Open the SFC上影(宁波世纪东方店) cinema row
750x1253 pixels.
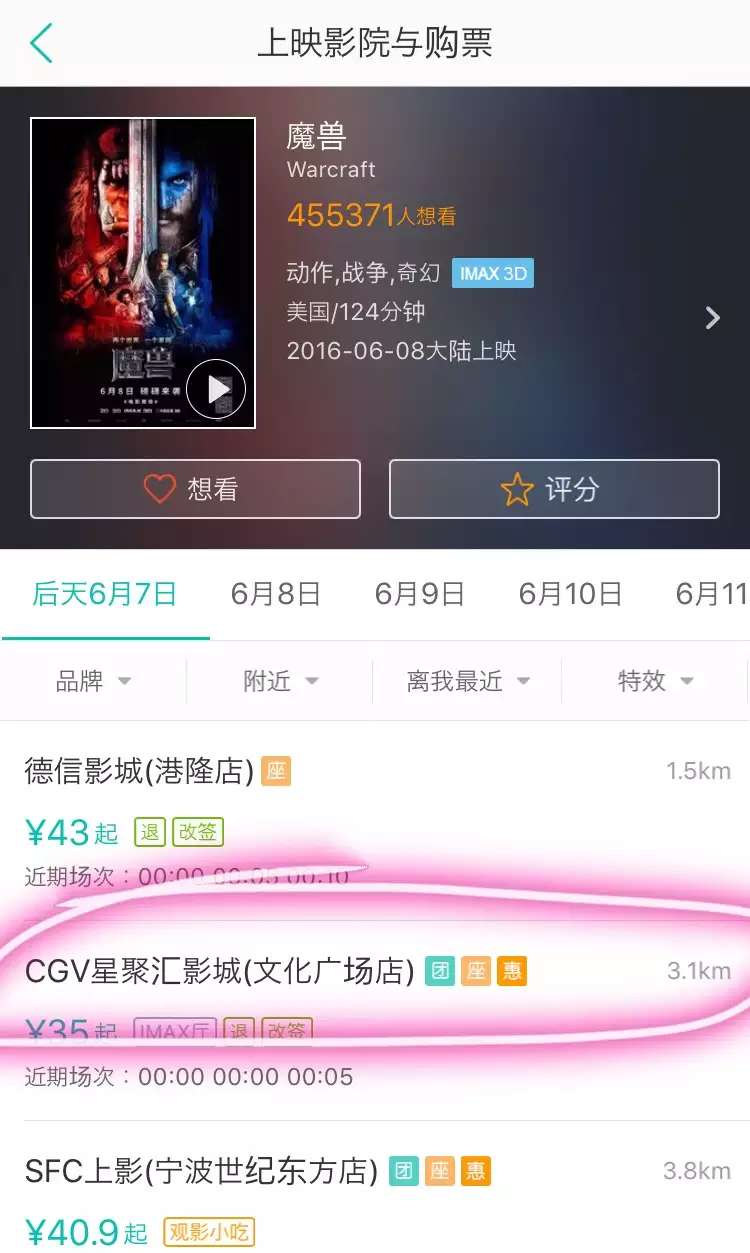point(375,1187)
